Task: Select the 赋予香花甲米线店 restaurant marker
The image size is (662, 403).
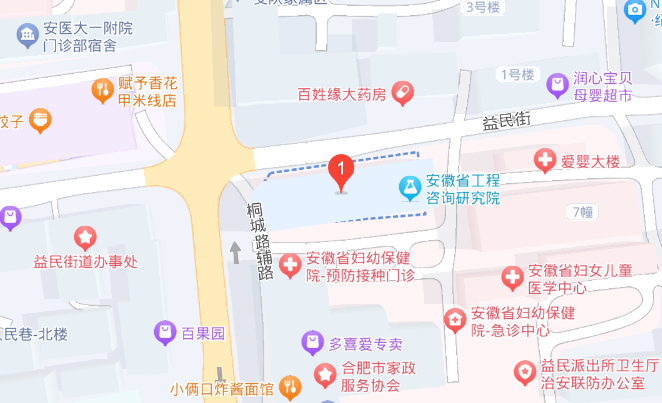Action: [x=102, y=91]
